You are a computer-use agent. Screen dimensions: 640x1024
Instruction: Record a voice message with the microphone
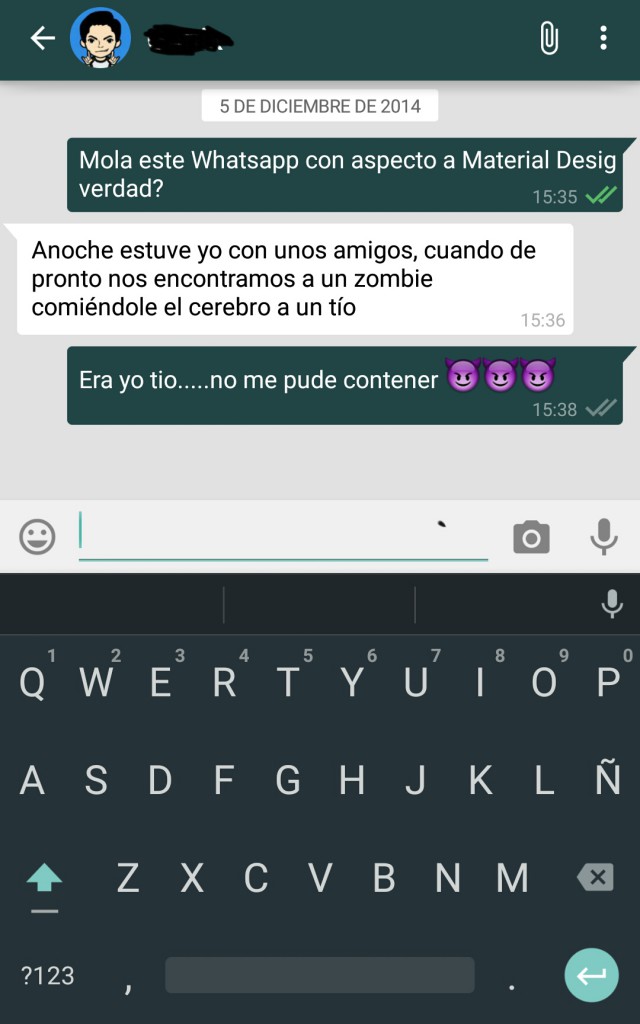click(603, 537)
